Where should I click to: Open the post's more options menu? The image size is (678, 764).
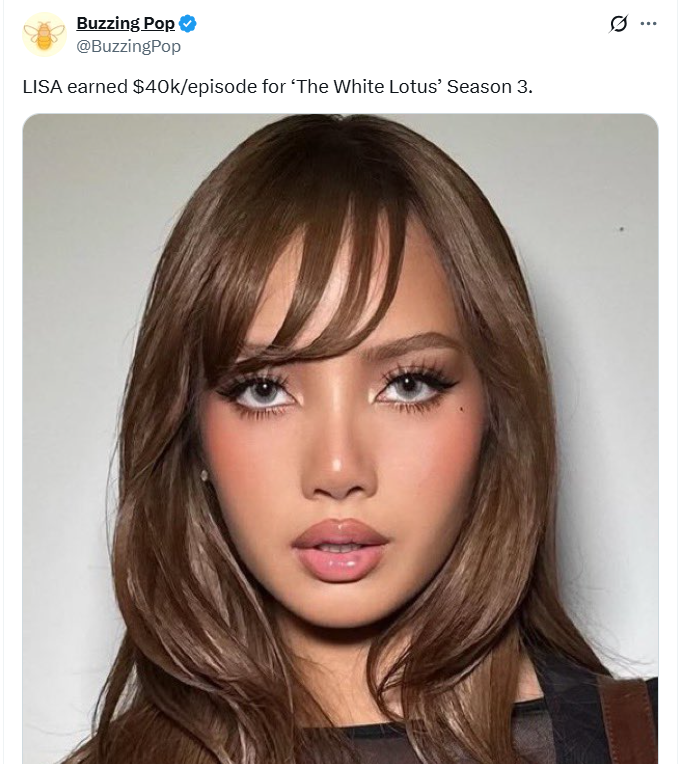pos(649,24)
